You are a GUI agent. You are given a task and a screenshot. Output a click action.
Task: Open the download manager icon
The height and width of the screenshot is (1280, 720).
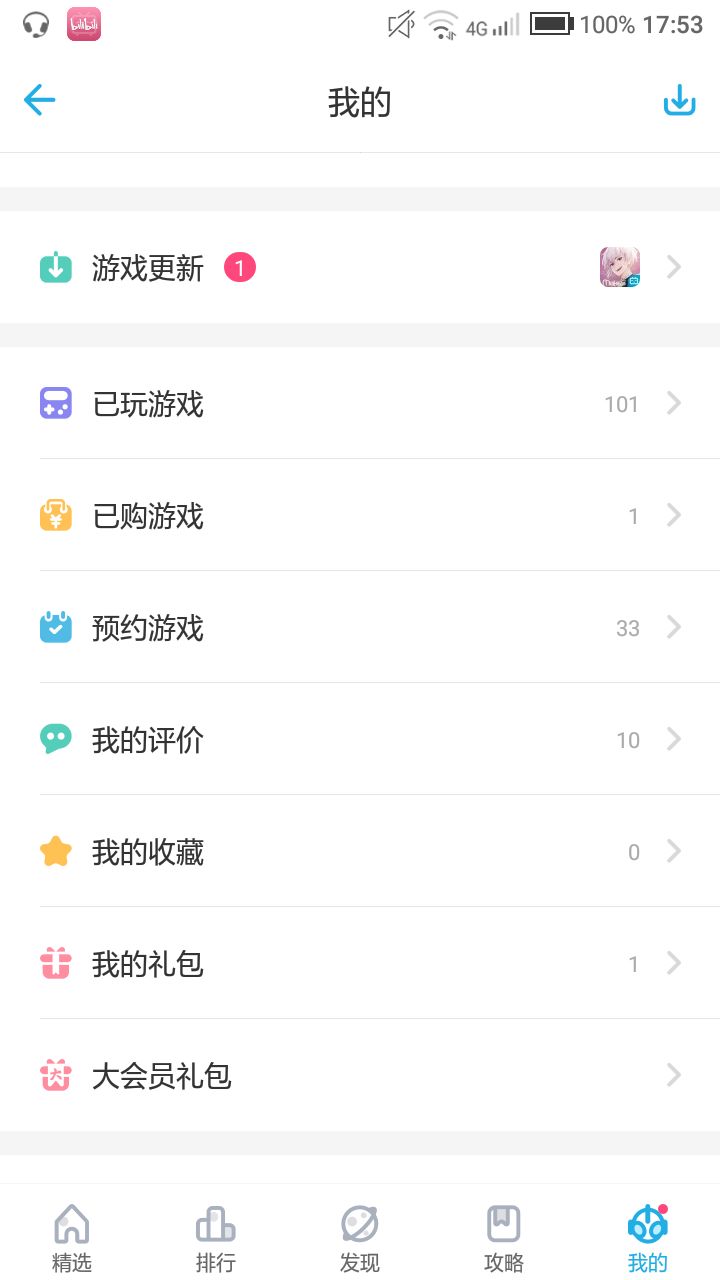tap(679, 100)
